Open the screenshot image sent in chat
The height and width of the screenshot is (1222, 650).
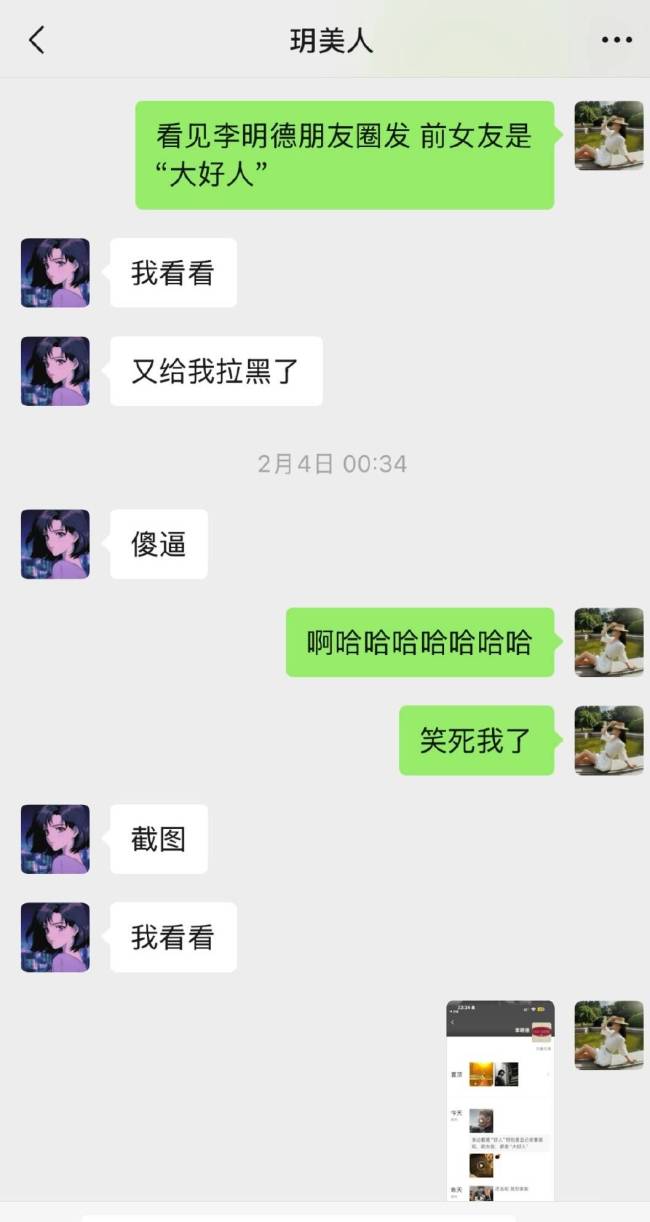[499, 1100]
